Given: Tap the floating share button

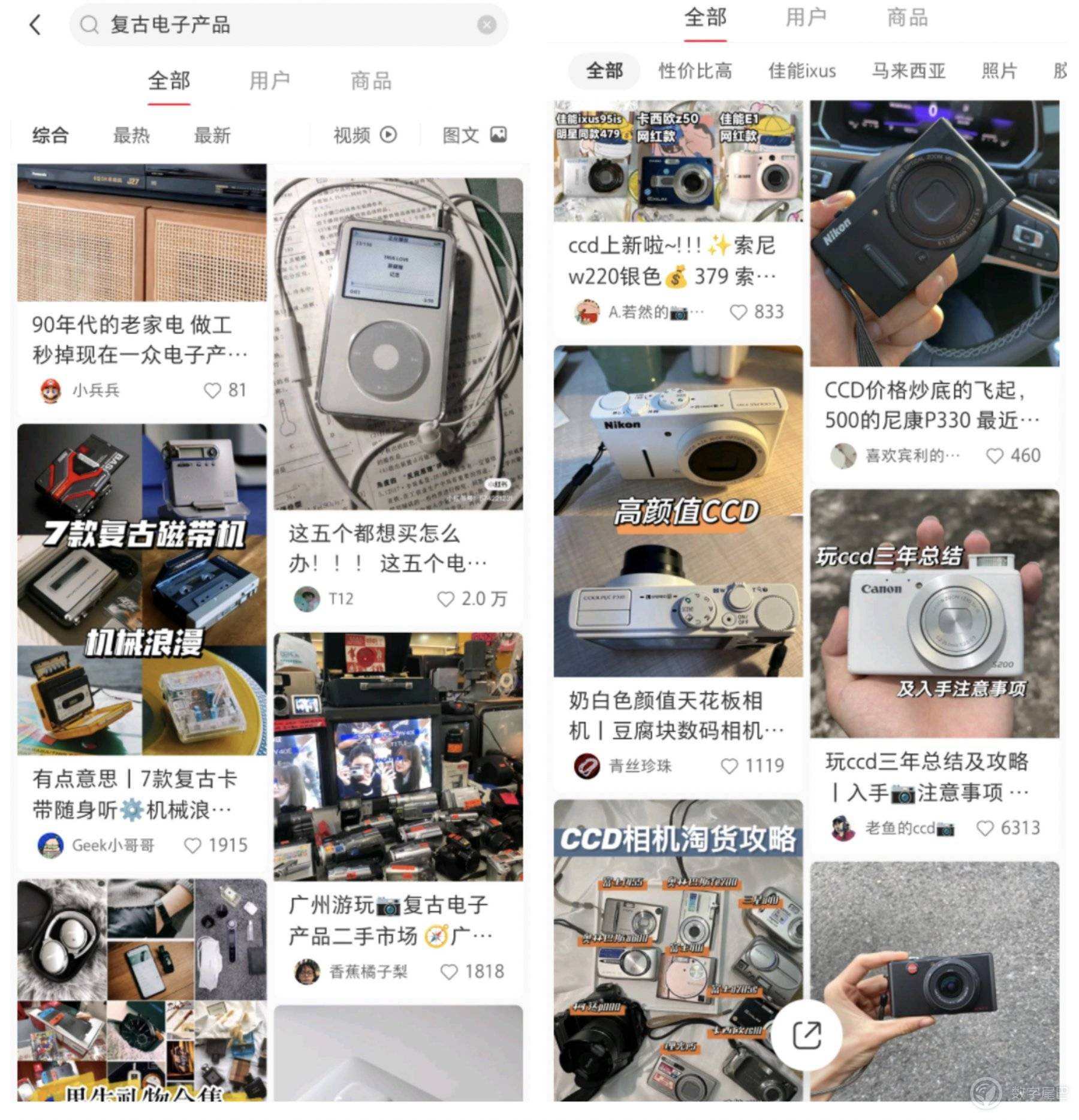Looking at the screenshot, I should 806,1034.
